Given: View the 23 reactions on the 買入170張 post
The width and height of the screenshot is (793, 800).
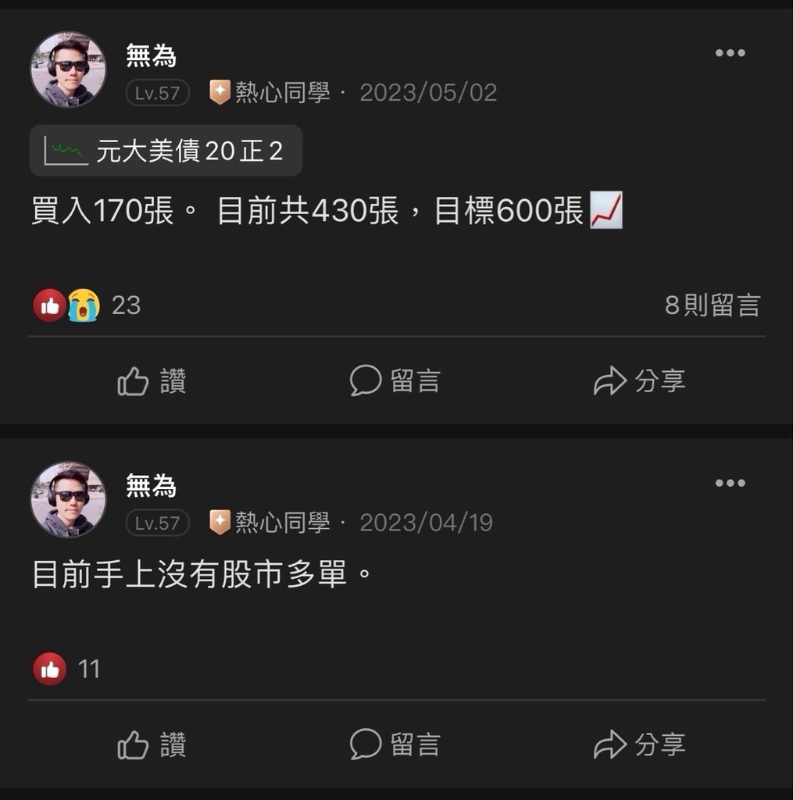Looking at the screenshot, I should click(x=86, y=305).
